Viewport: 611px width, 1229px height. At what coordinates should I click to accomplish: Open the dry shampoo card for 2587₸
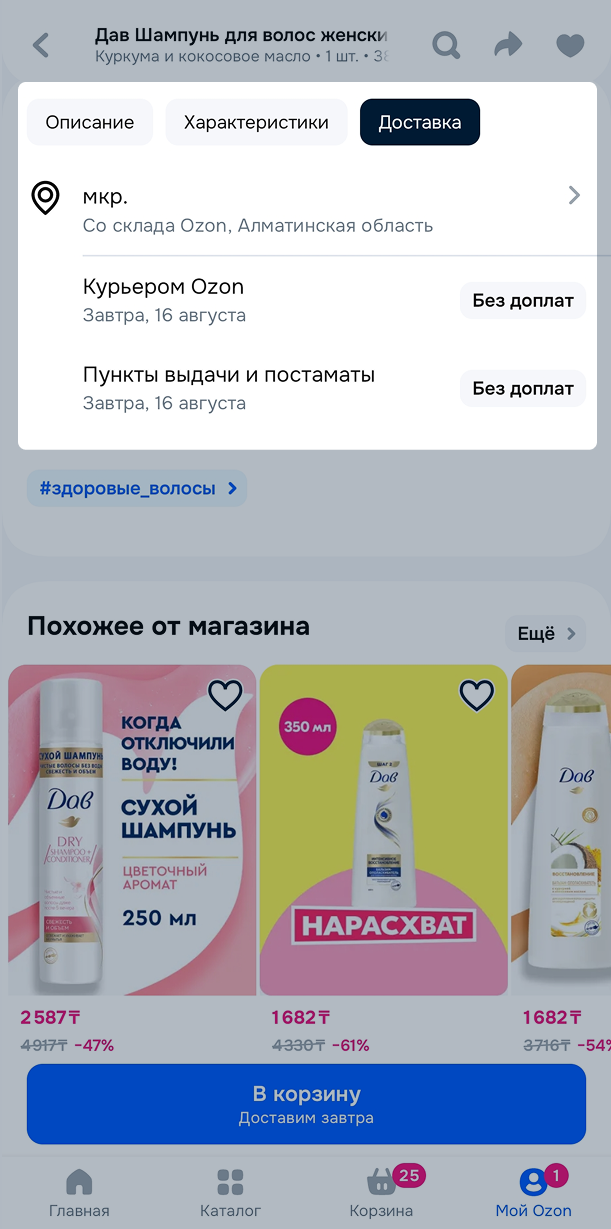132,830
